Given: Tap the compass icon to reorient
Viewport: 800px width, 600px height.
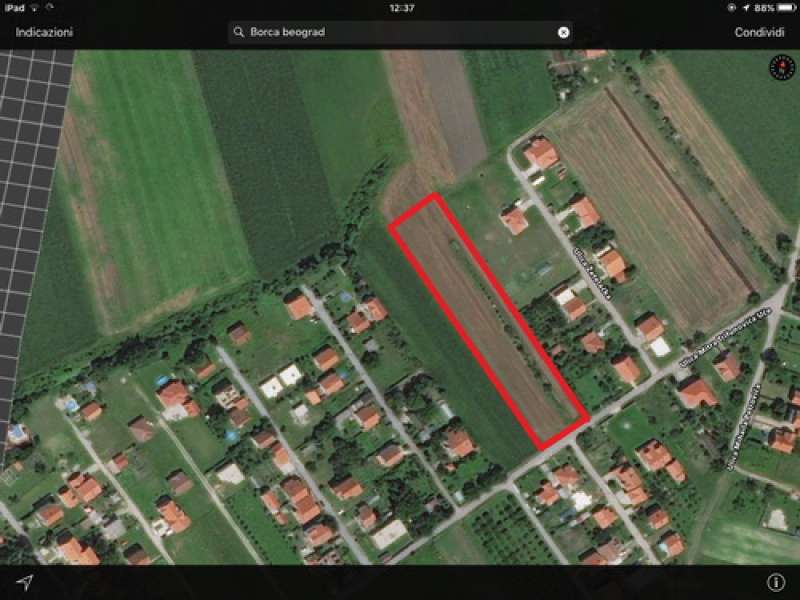Looking at the screenshot, I should point(780,67).
